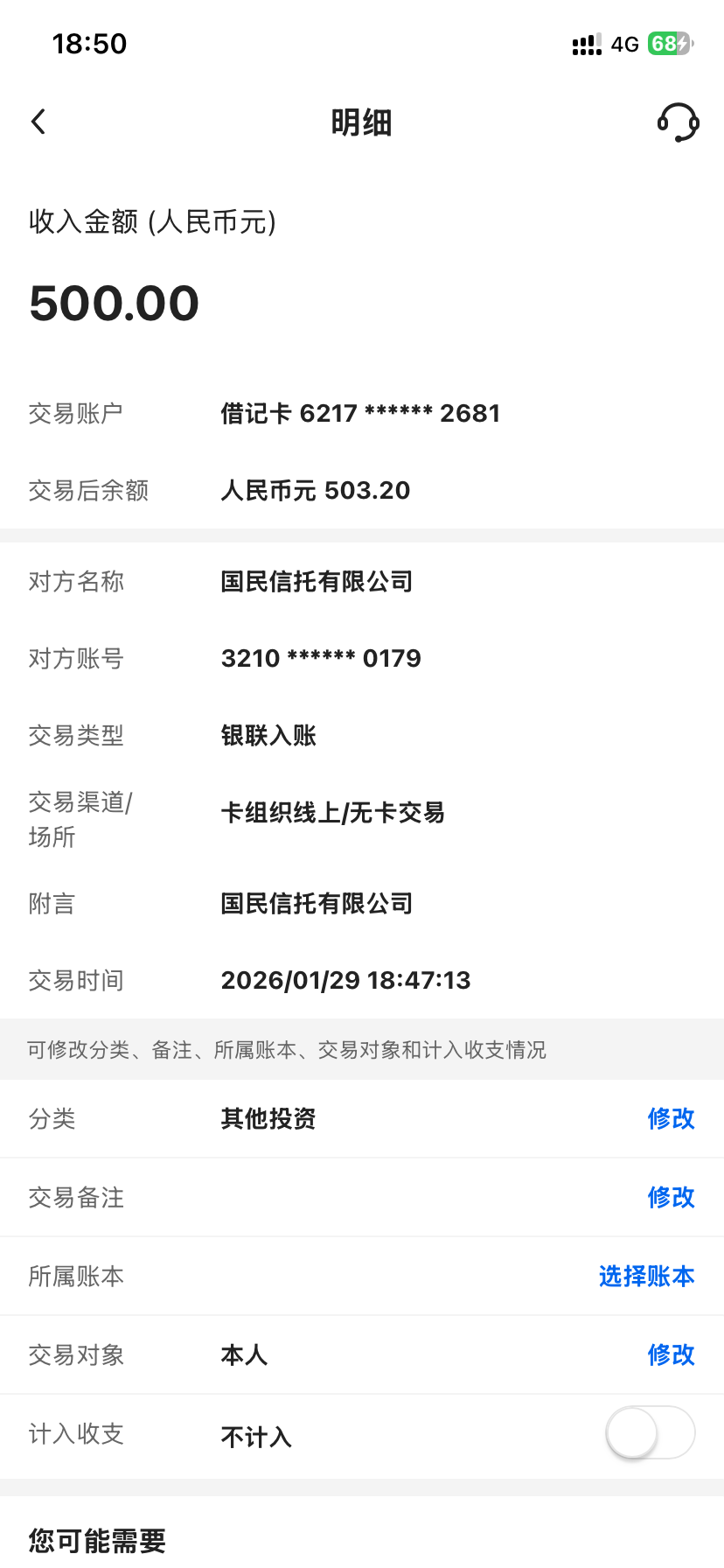Open customer service headset icon
Viewport: 724px width, 1568px height.
point(678,122)
